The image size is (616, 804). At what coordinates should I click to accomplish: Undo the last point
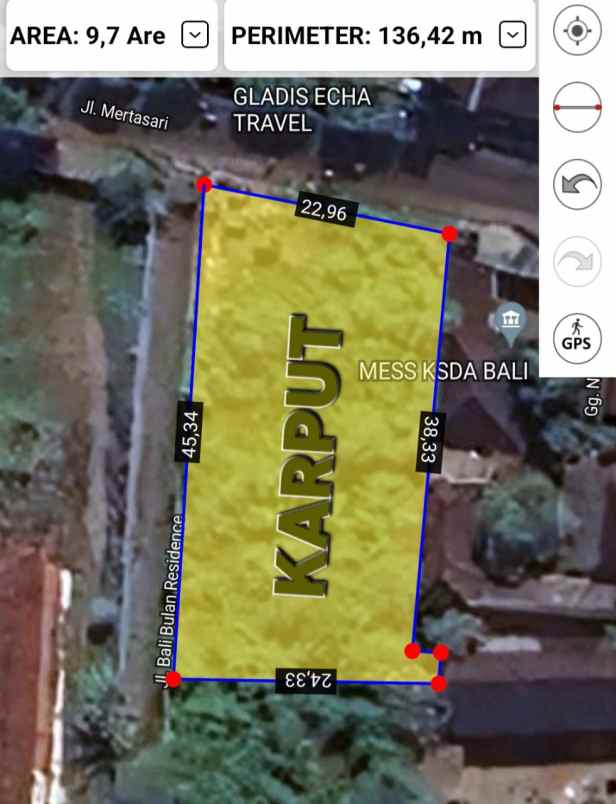577,185
